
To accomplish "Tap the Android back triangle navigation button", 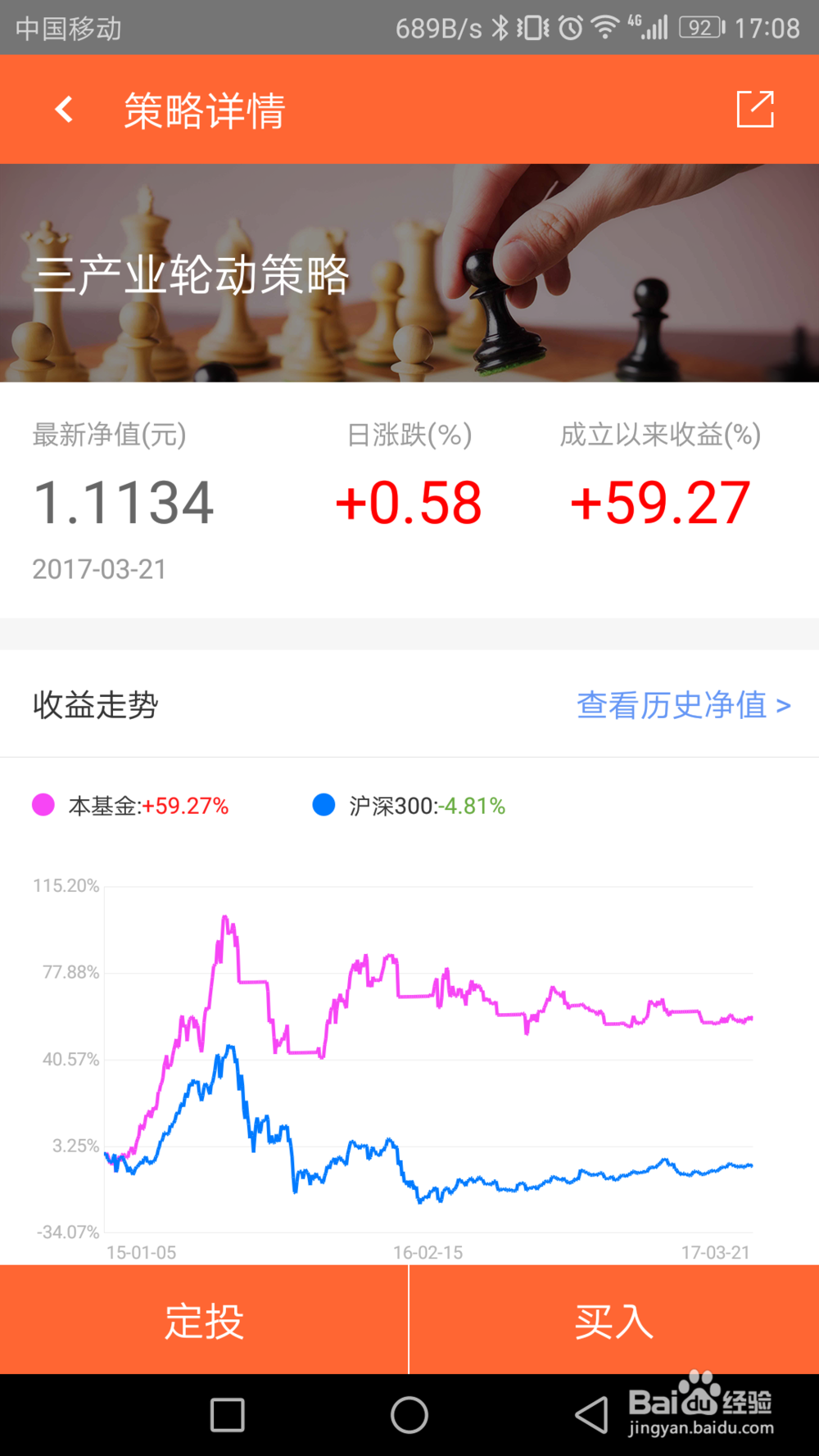I will pos(591,1413).
